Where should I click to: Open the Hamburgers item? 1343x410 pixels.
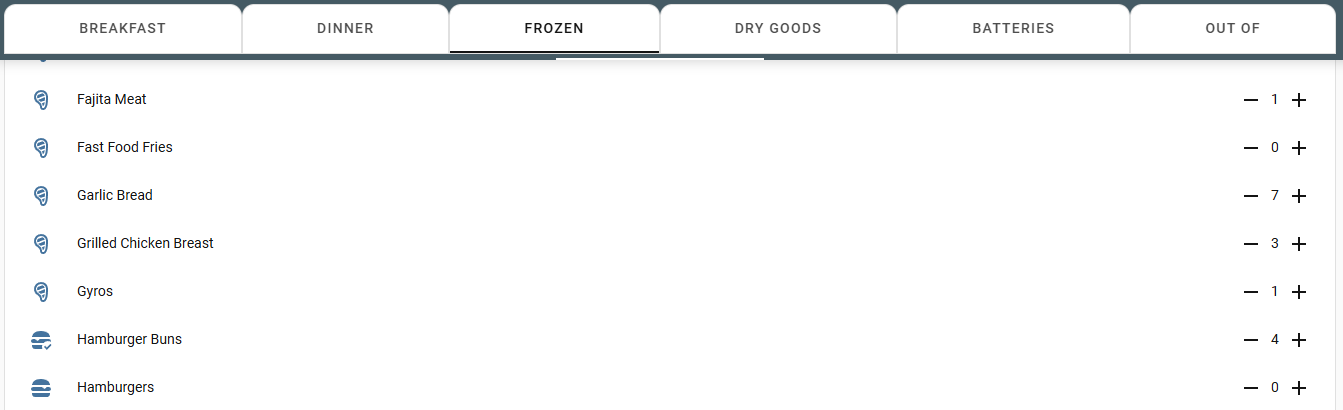click(115, 388)
